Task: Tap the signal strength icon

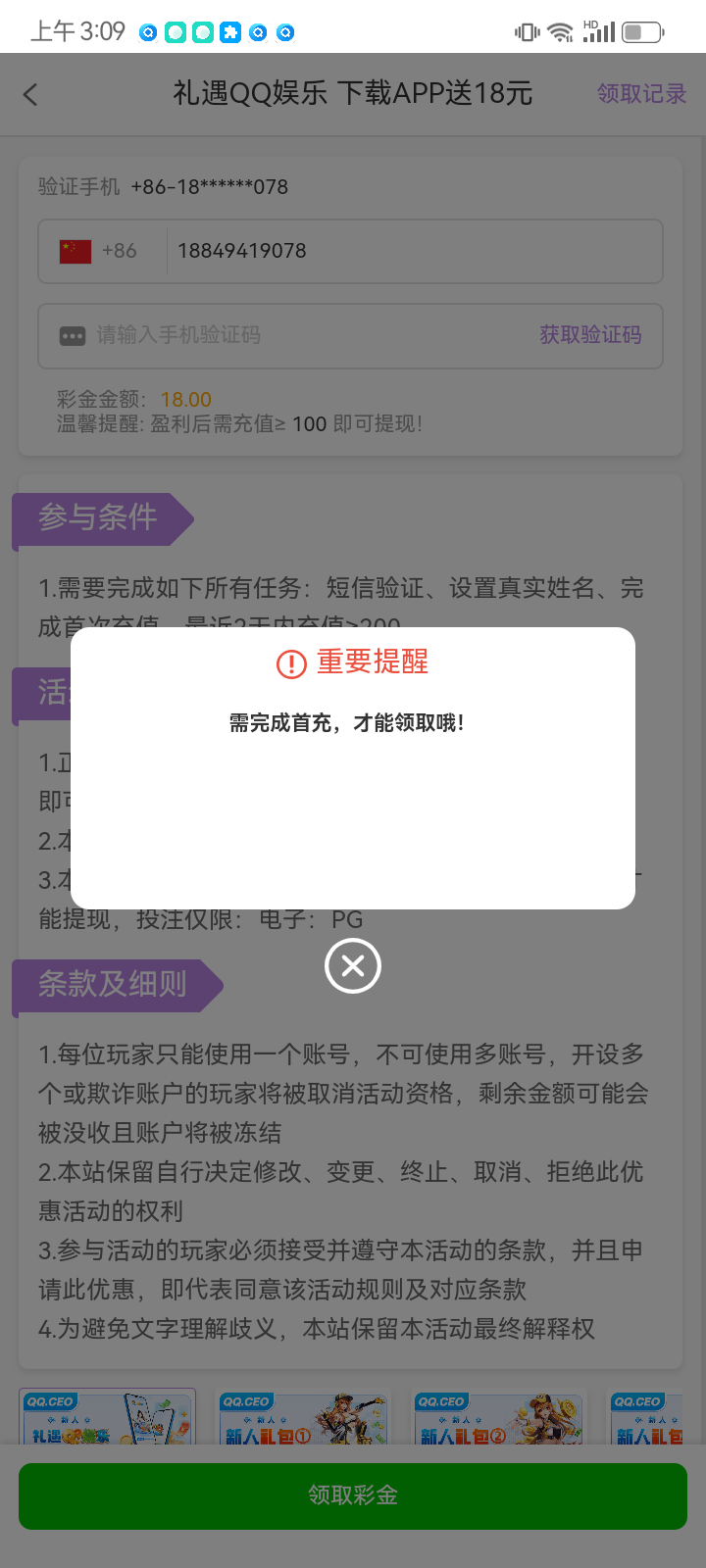Action: click(x=600, y=31)
